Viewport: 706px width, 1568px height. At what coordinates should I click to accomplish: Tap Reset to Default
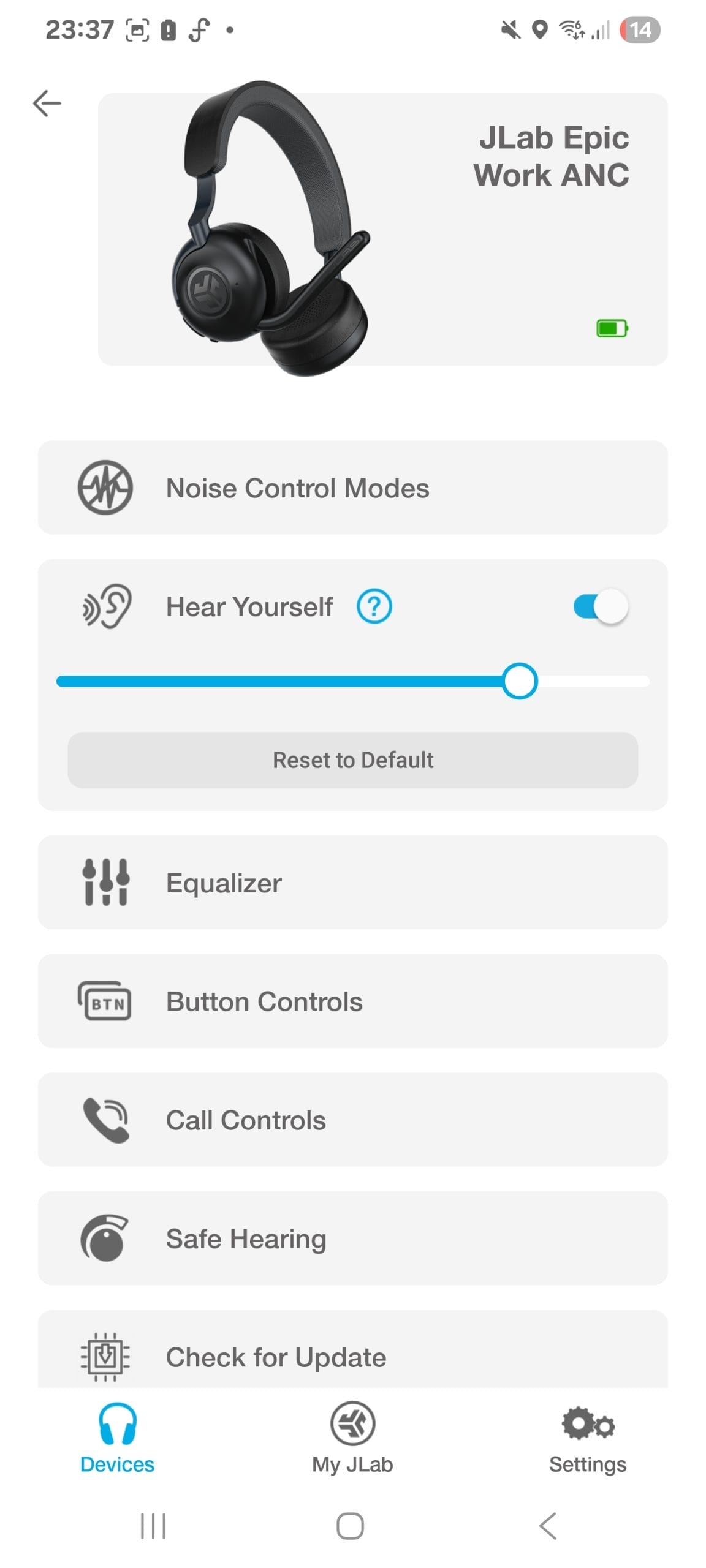[352, 759]
